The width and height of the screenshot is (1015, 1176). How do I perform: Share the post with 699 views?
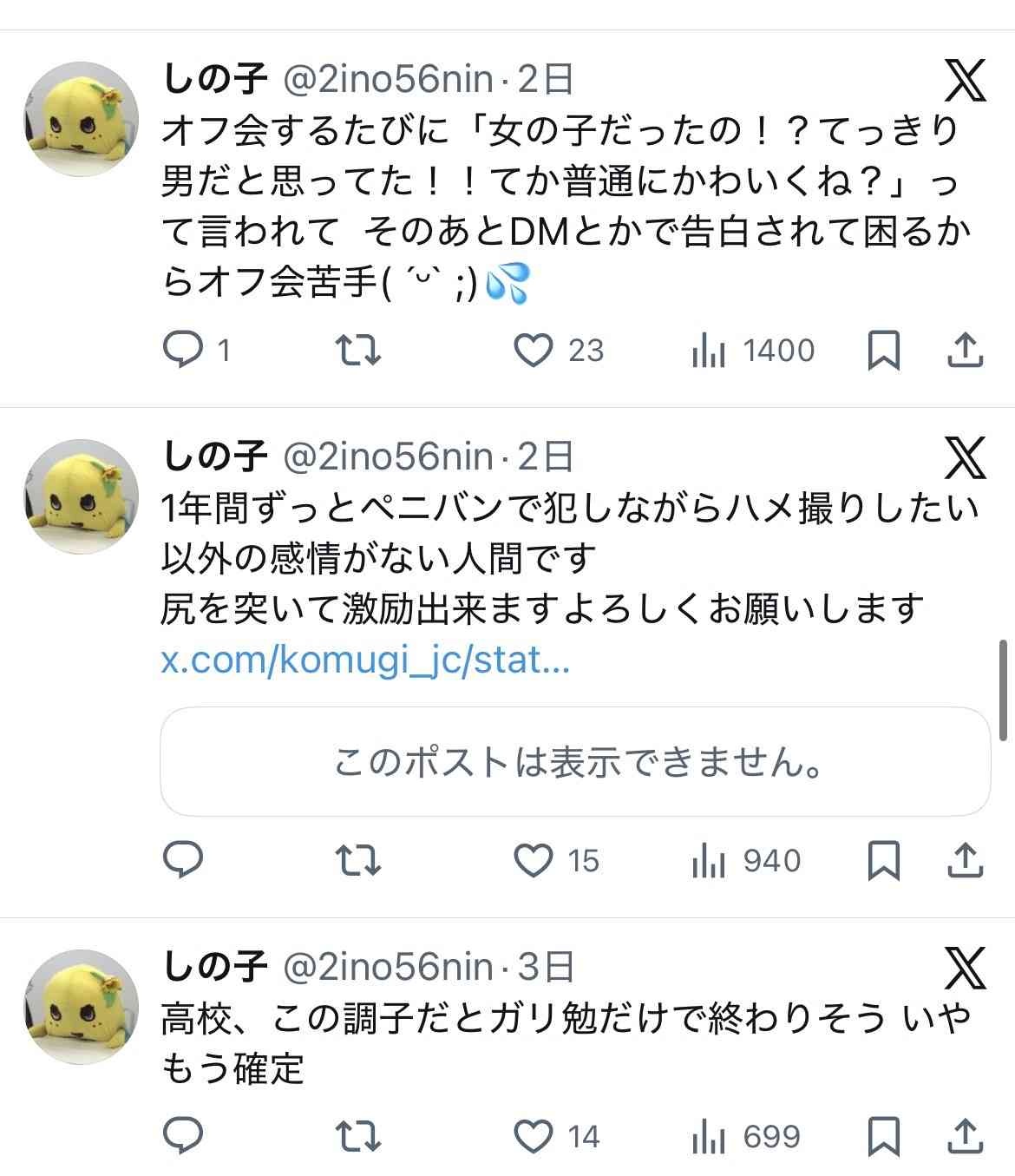964,1136
